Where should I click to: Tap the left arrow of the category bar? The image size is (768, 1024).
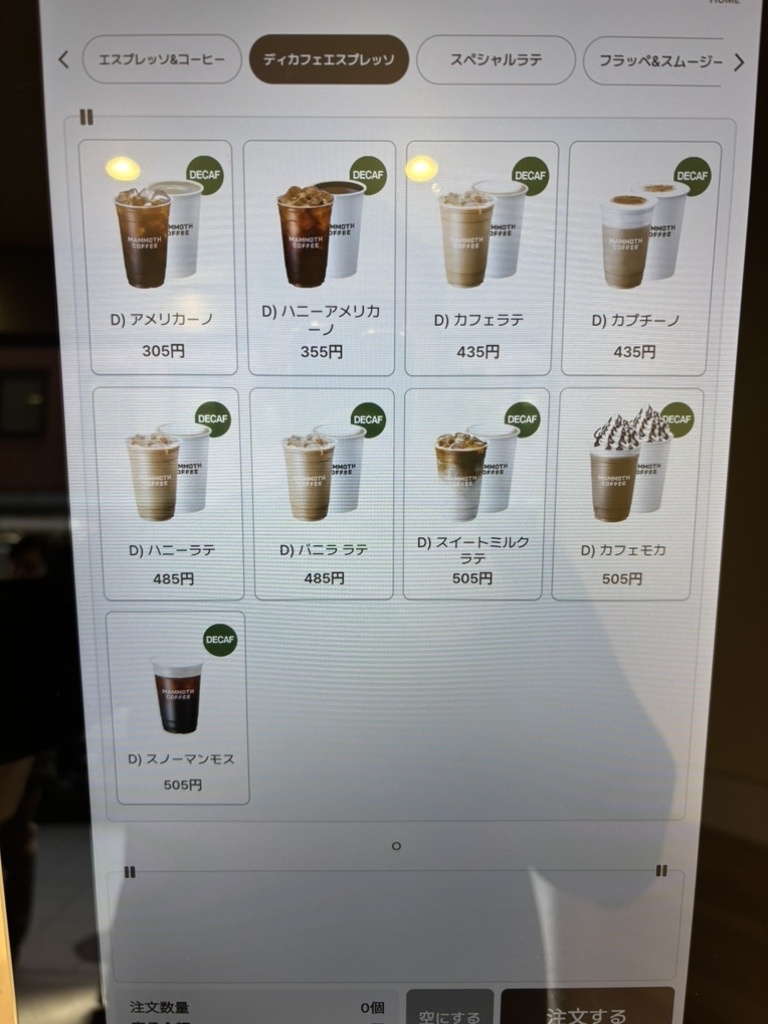64,60
